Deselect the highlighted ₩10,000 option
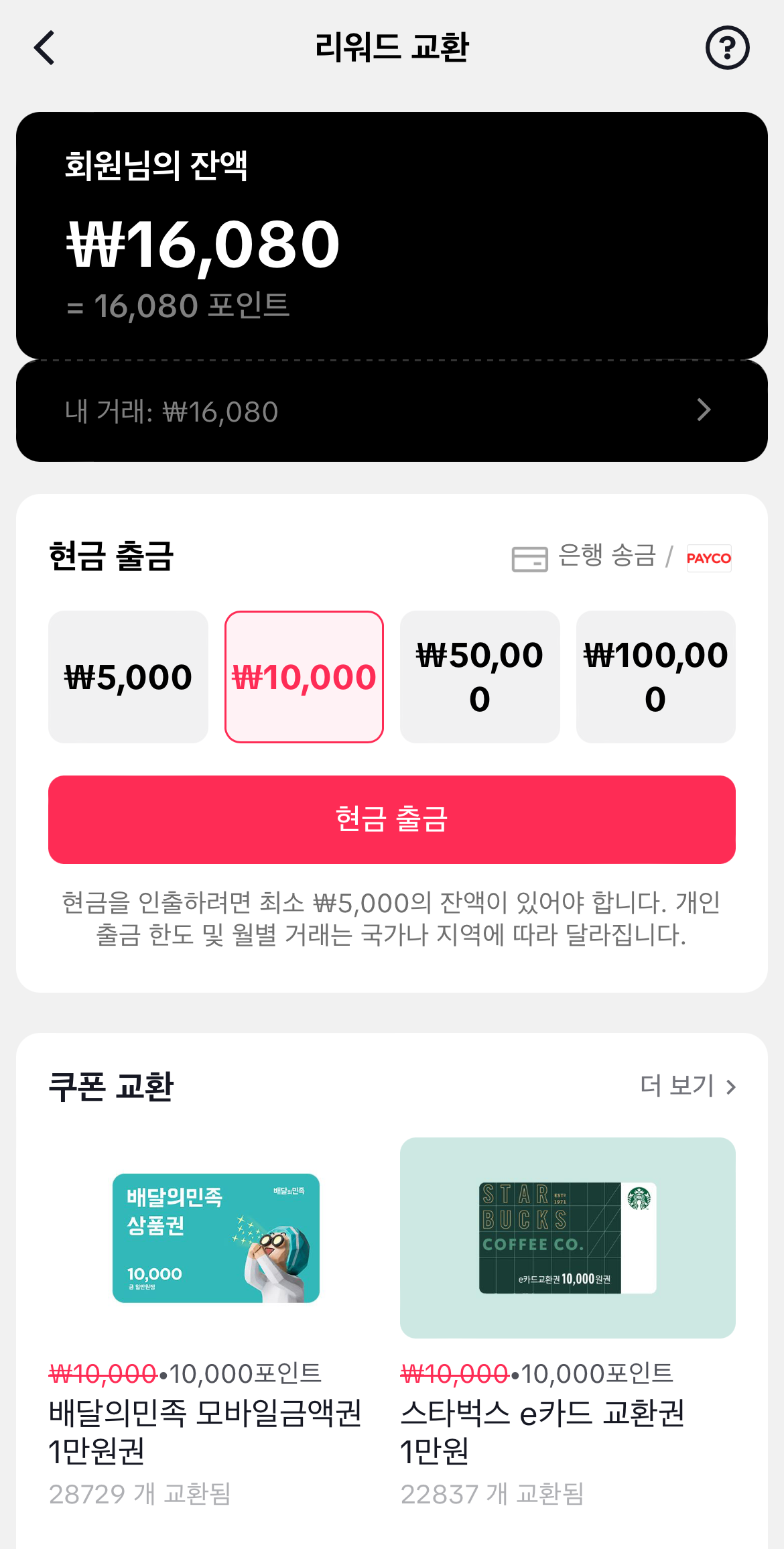784x1549 pixels. pos(304,676)
